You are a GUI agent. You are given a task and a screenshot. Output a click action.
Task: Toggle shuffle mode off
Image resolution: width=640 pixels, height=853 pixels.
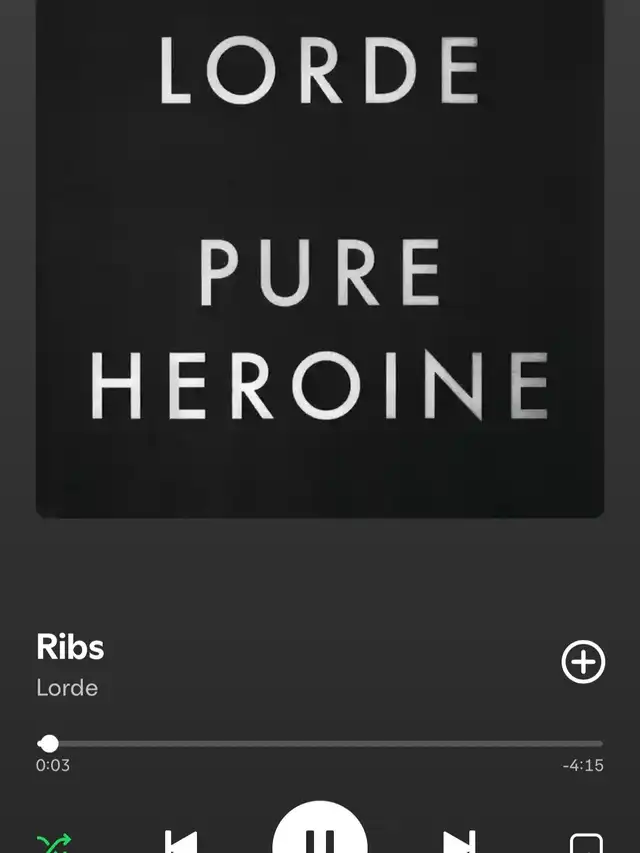53,843
